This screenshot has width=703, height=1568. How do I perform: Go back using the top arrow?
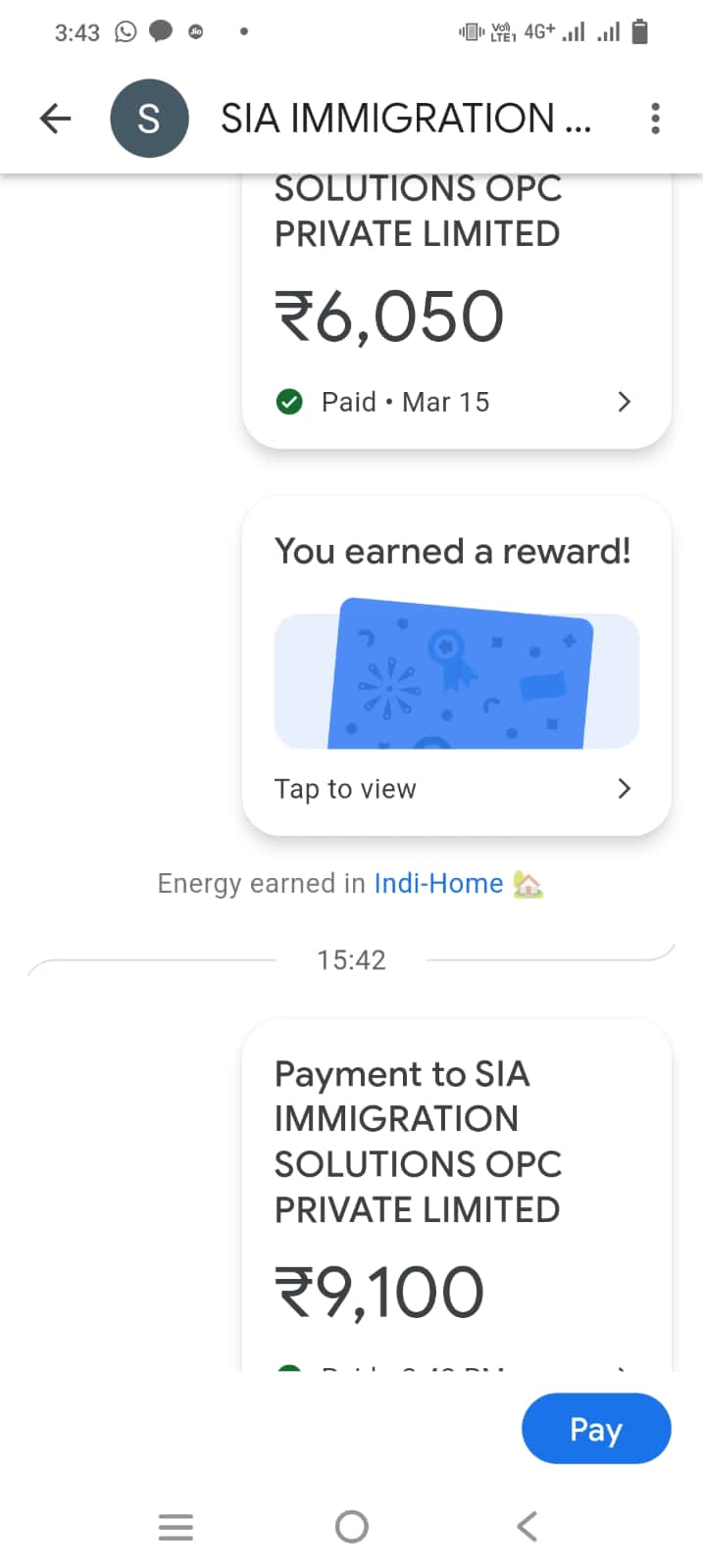(x=55, y=119)
